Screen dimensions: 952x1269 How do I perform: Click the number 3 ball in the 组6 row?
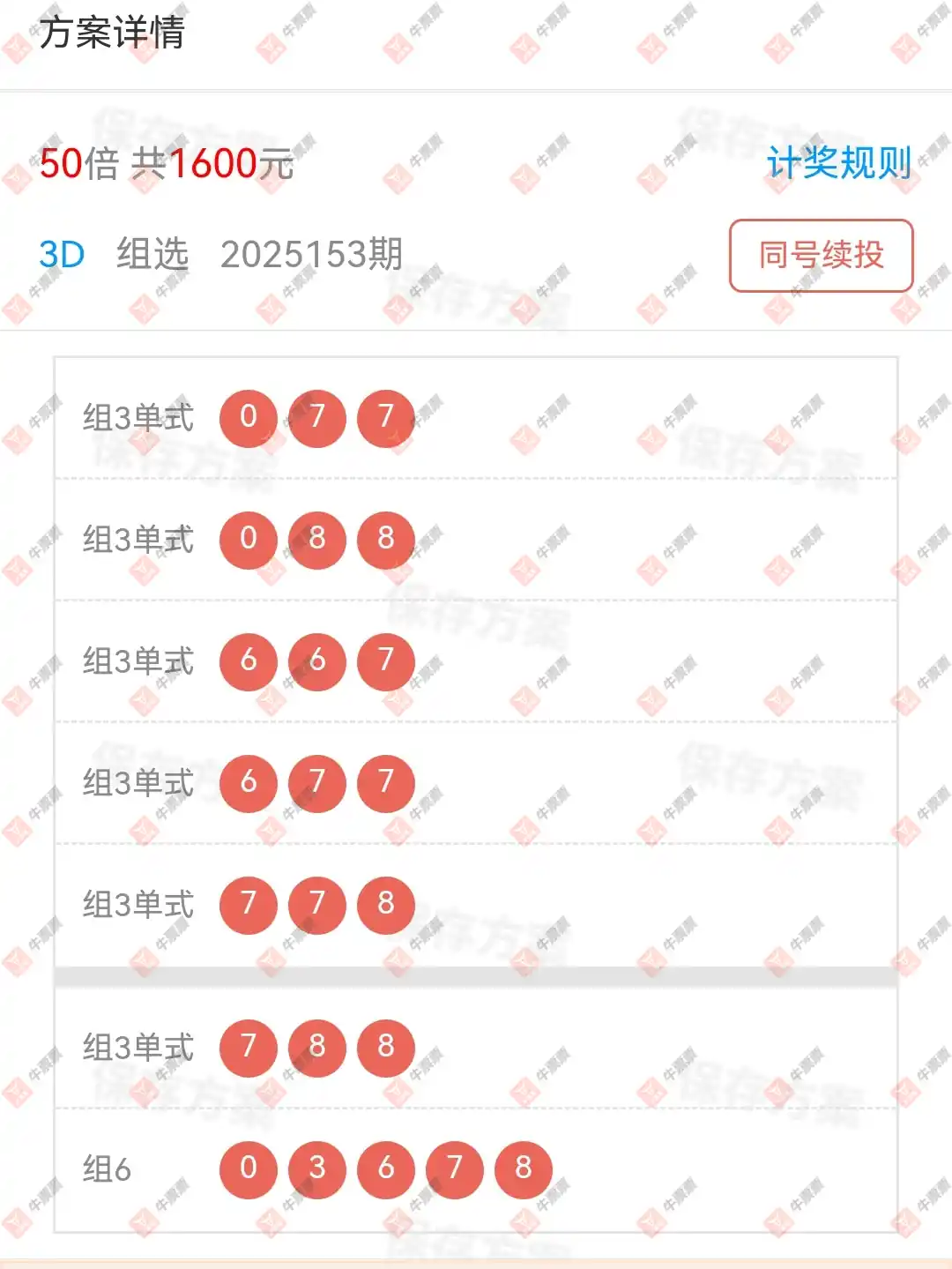316,1168
